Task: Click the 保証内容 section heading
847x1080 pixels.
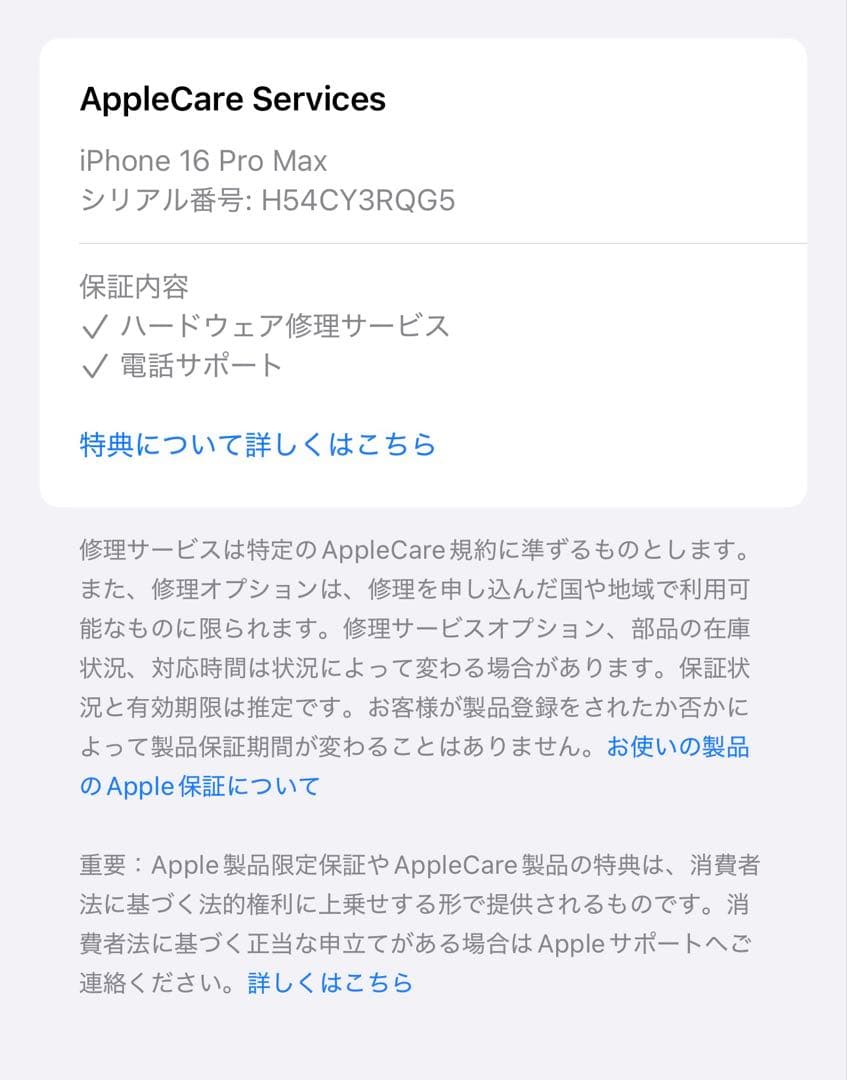Action: [132, 285]
